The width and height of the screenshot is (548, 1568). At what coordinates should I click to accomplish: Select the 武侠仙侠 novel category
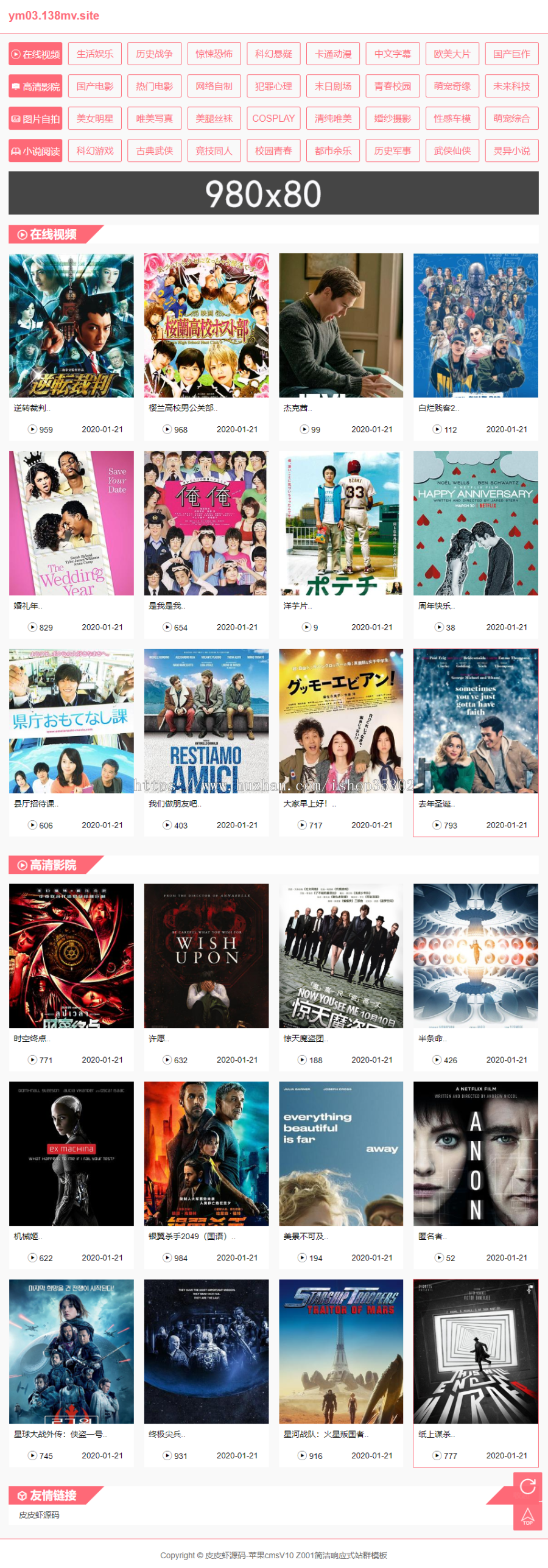452,151
